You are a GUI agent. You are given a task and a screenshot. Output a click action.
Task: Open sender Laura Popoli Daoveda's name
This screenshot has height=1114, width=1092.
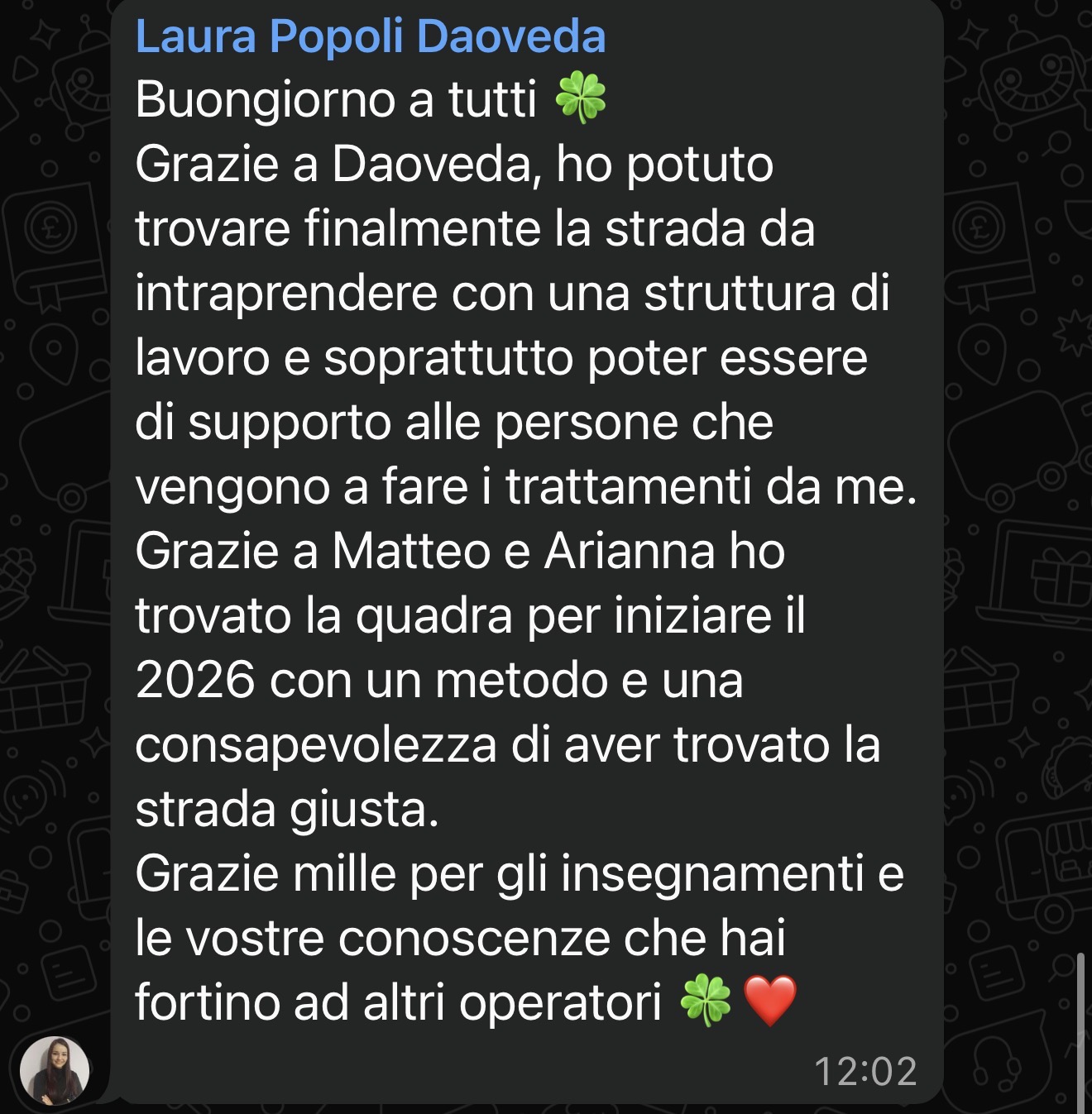click(370, 37)
